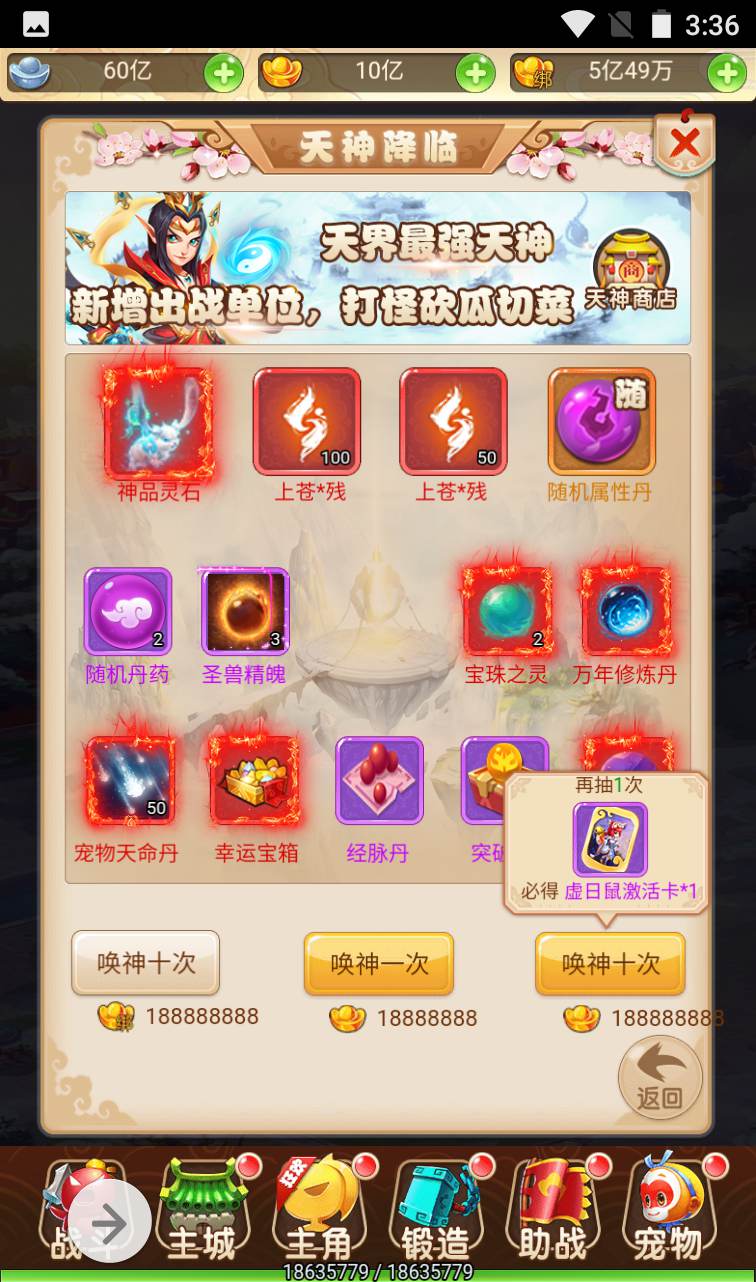756x1282 pixels.
Task: Check the 万年修炼丹 reward item
Action: 626,612
